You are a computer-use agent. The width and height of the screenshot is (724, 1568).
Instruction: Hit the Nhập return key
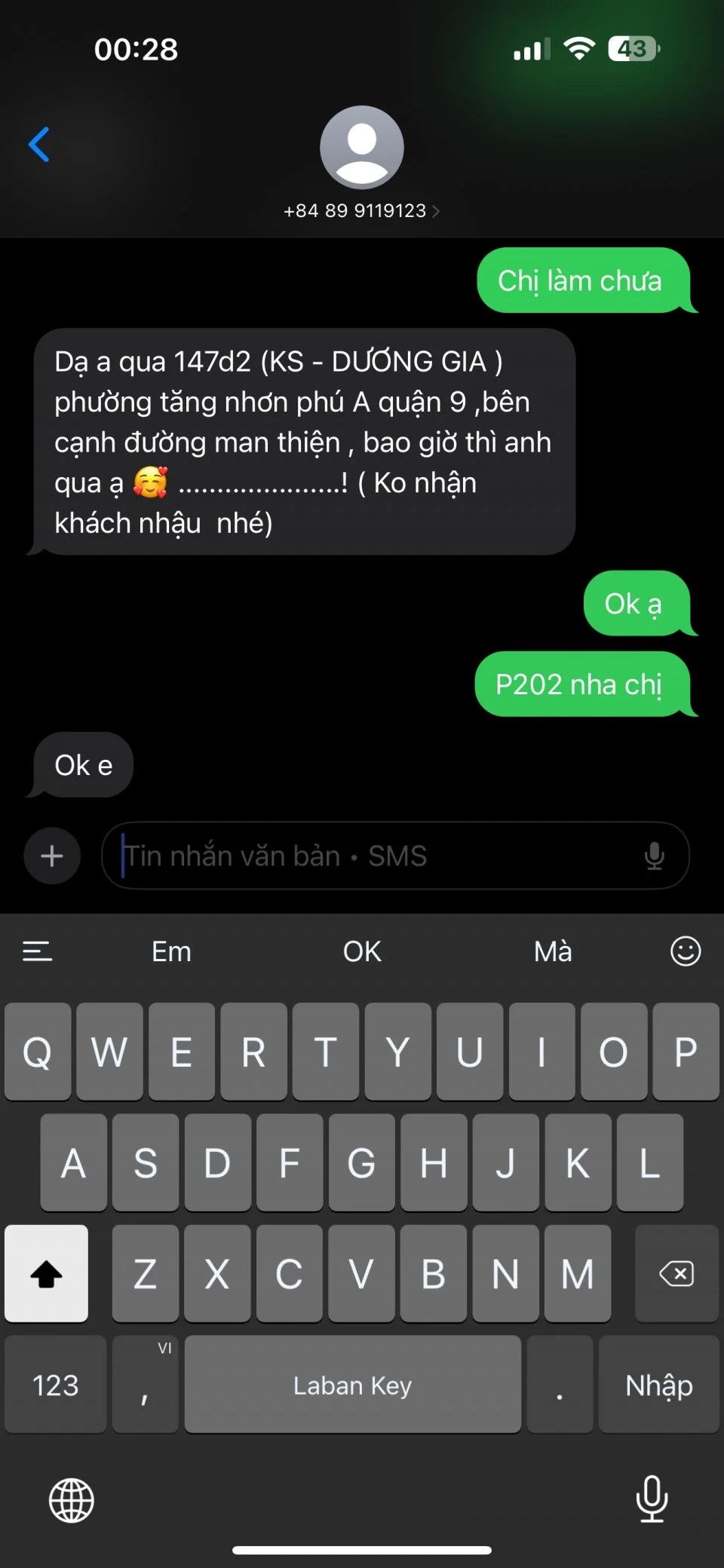coord(658,1385)
